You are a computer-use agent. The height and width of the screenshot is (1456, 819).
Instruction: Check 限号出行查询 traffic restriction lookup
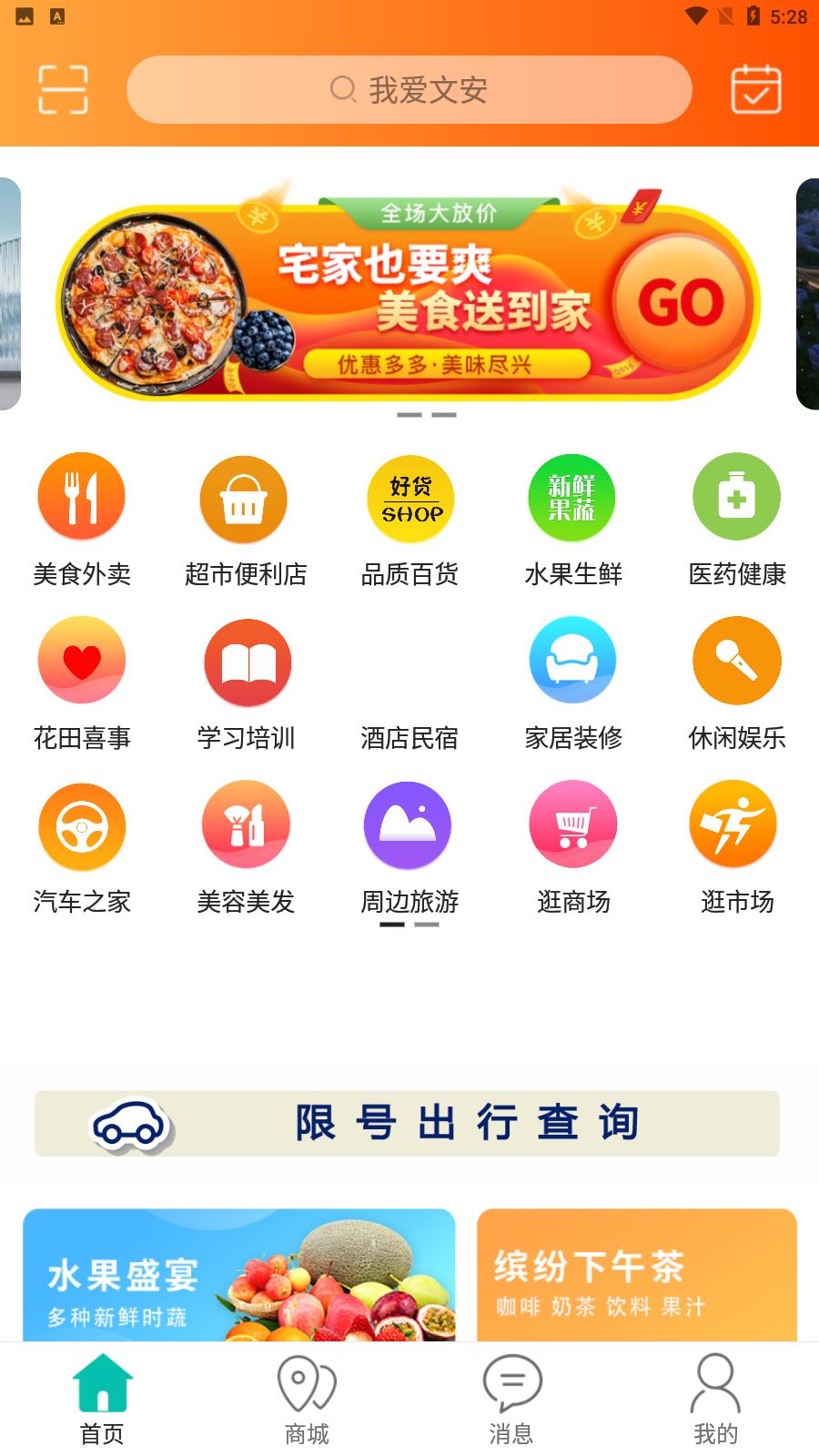[408, 1123]
